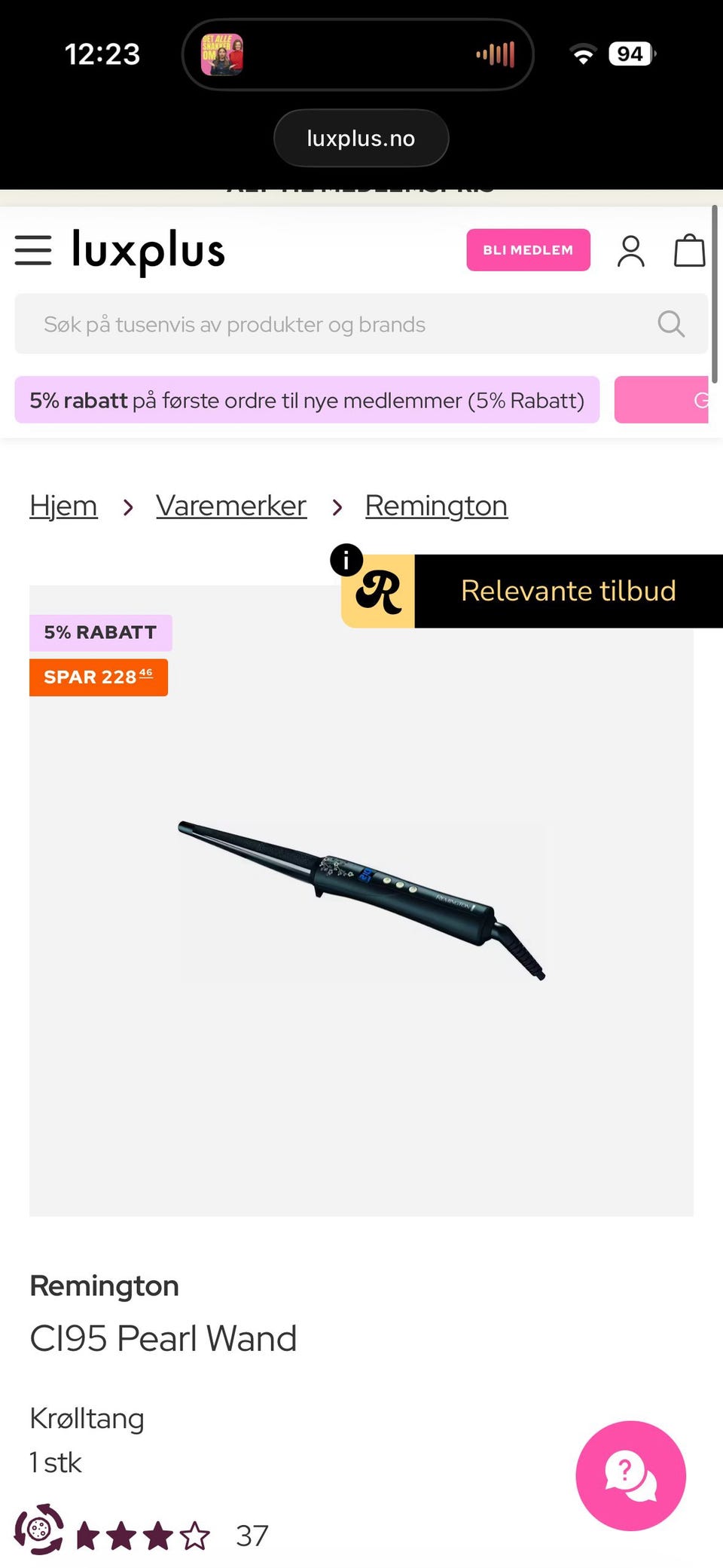This screenshot has height=1568, width=723.
Task: Toggle the Wi-Fi status icon
Action: tap(582, 54)
